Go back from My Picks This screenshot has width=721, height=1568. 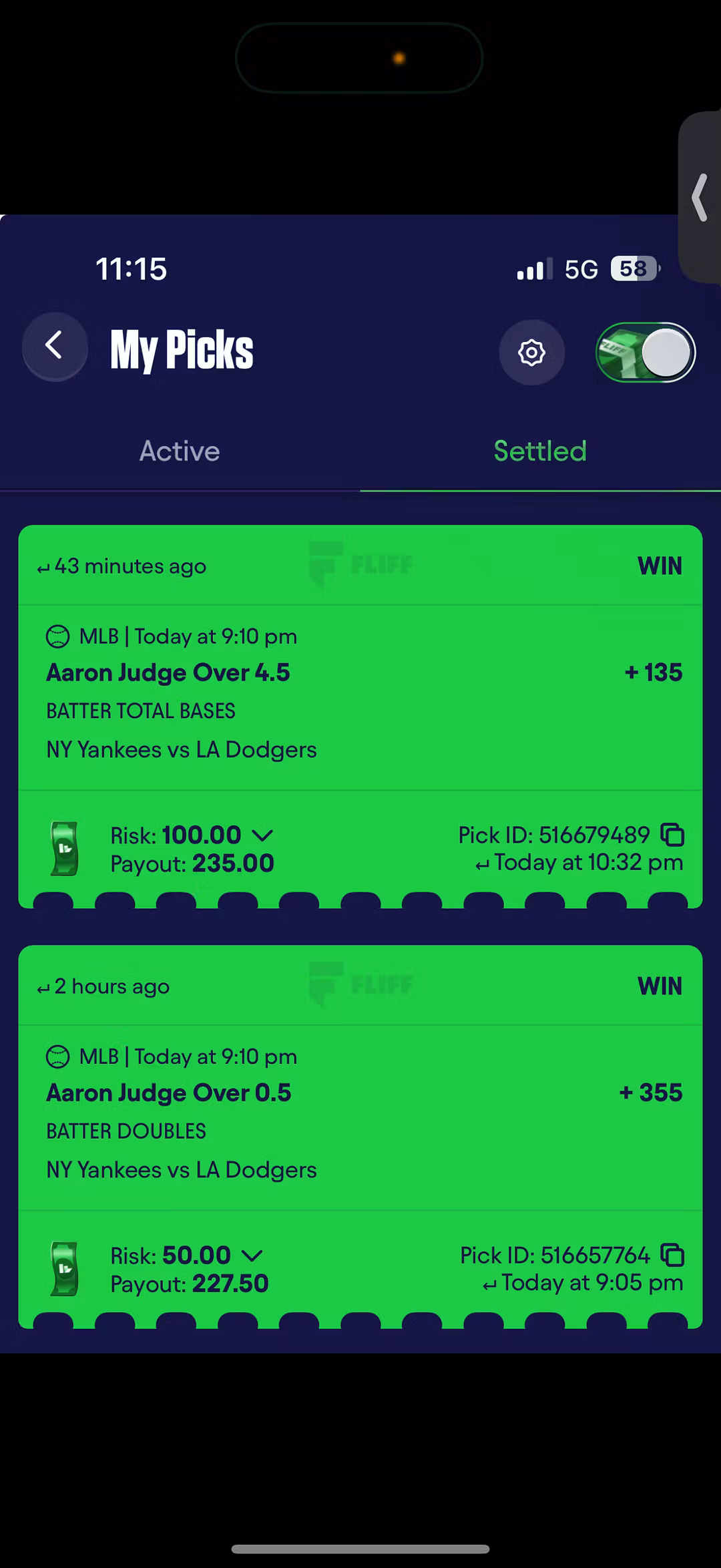coord(55,347)
